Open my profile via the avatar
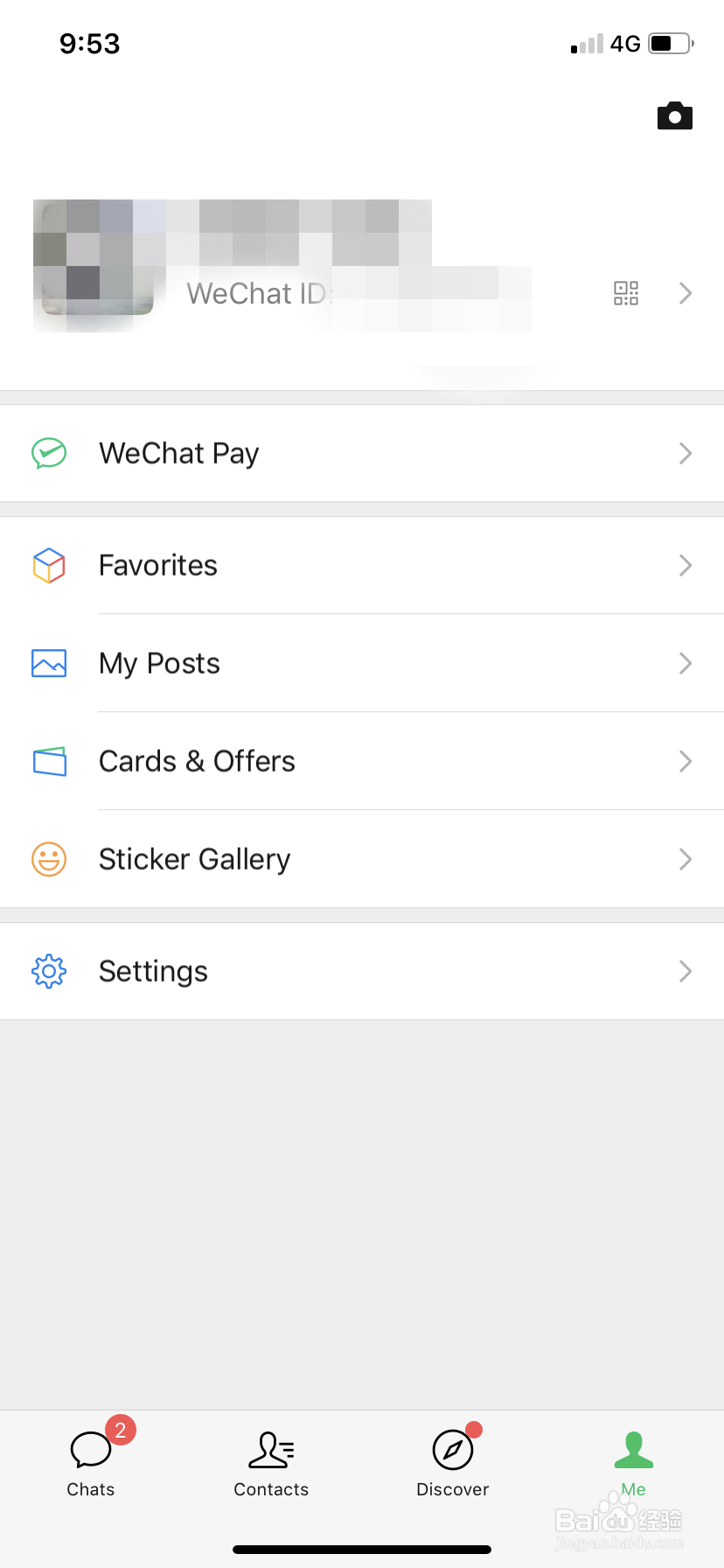 (x=94, y=258)
